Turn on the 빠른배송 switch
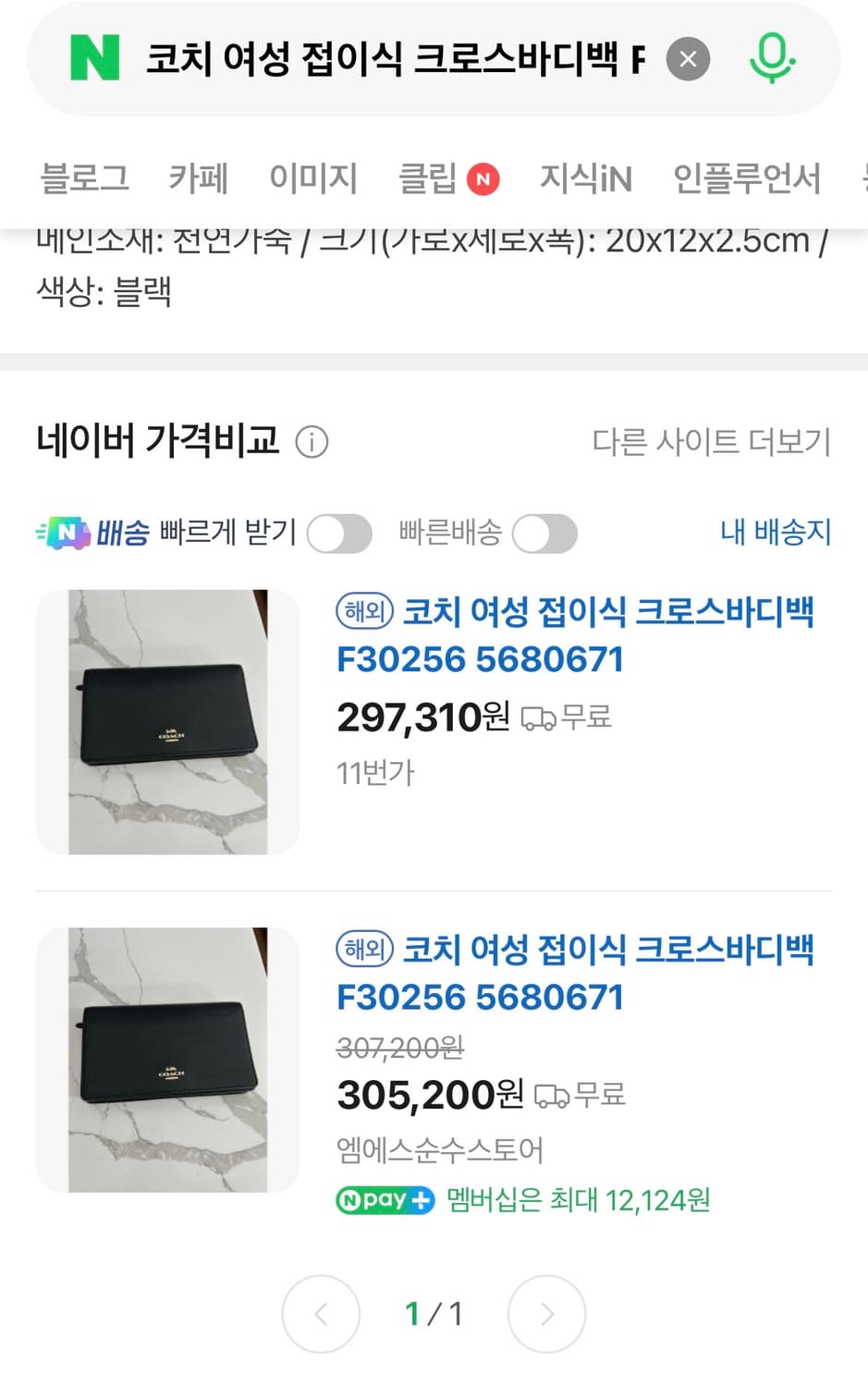868x1387 pixels. [x=544, y=534]
